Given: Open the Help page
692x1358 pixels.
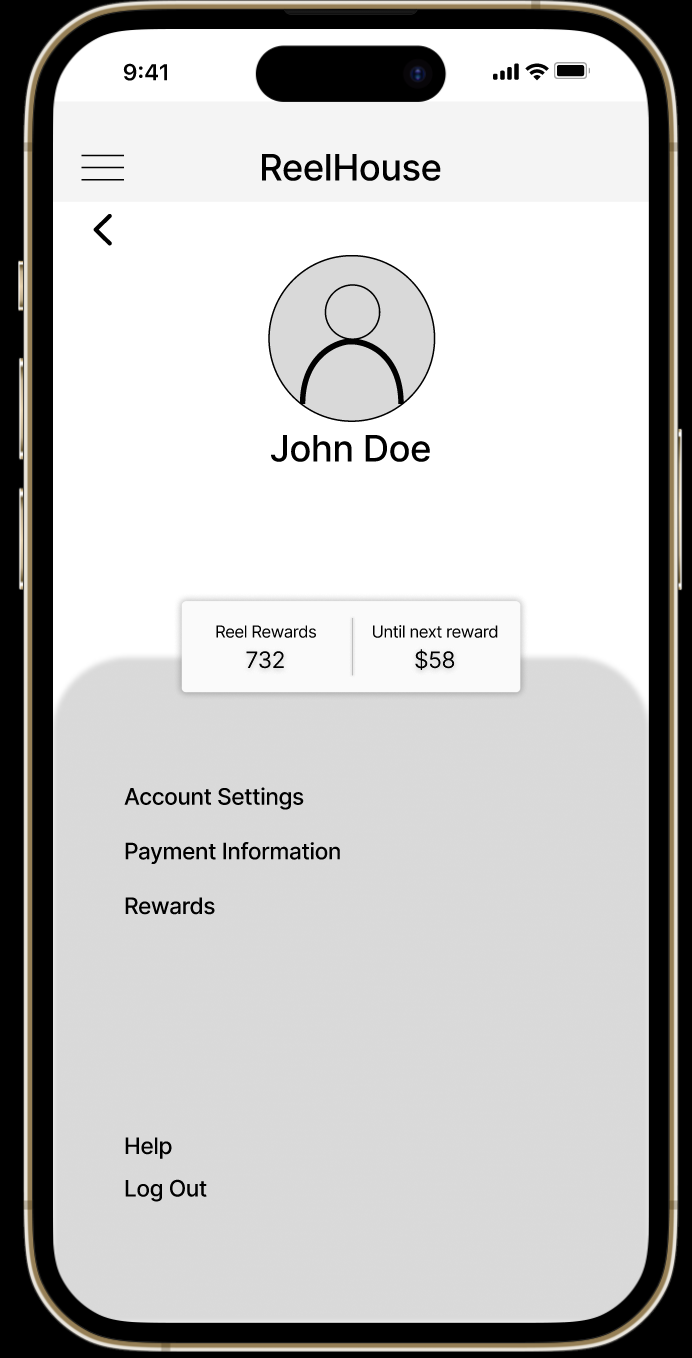Looking at the screenshot, I should click(x=148, y=1146).
